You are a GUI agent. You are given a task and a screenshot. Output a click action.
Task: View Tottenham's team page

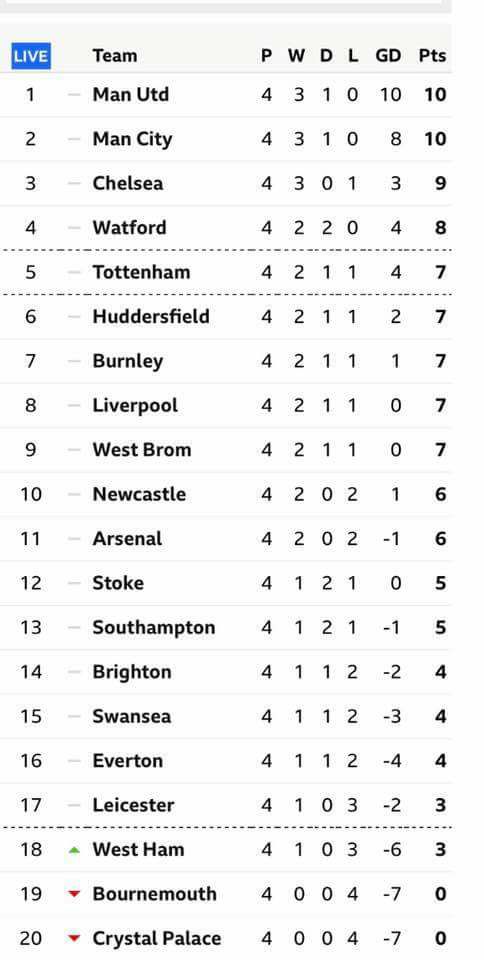click(141, 272)
